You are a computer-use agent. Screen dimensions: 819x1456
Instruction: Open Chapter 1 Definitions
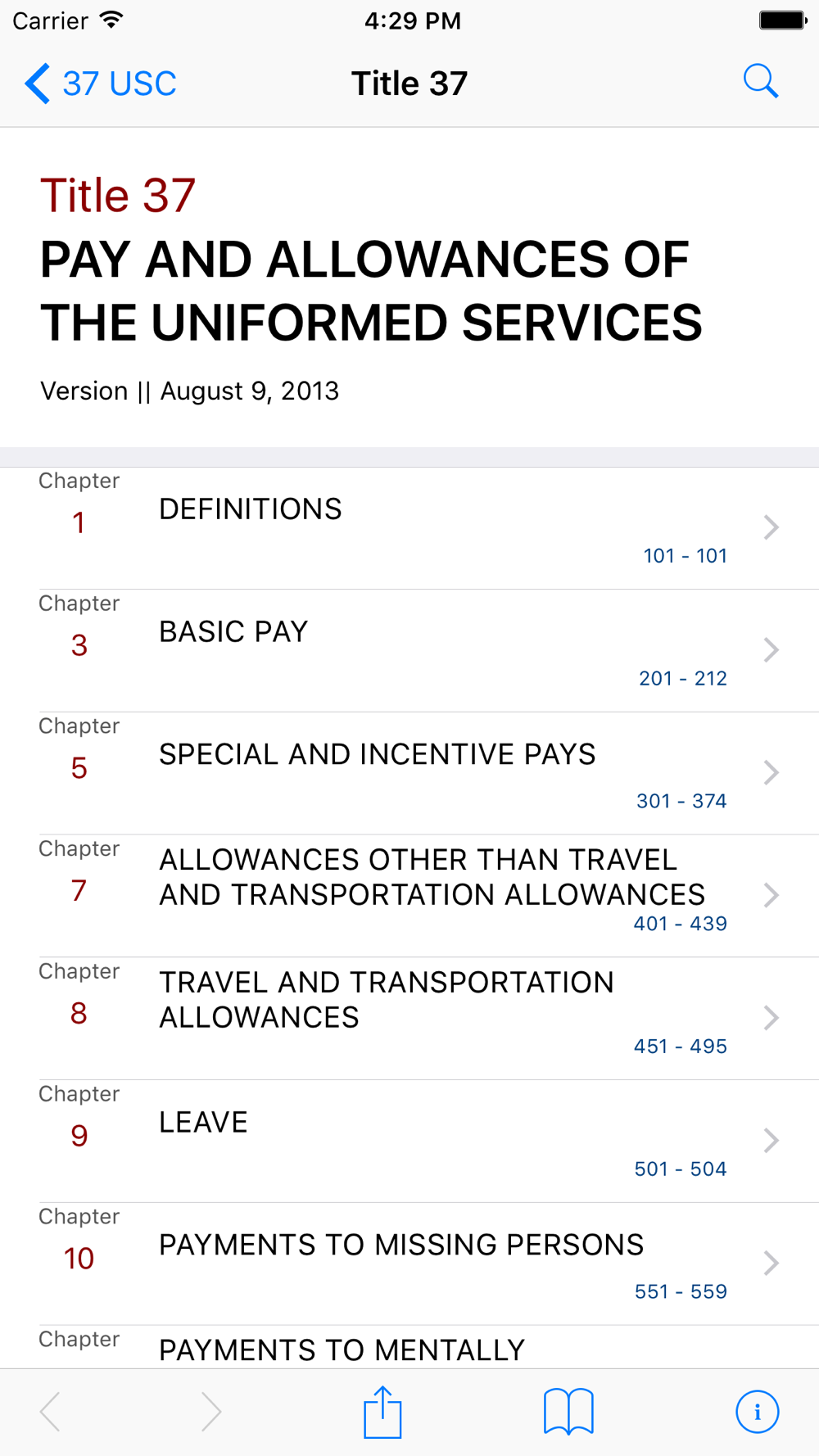(x=409, y=528)
